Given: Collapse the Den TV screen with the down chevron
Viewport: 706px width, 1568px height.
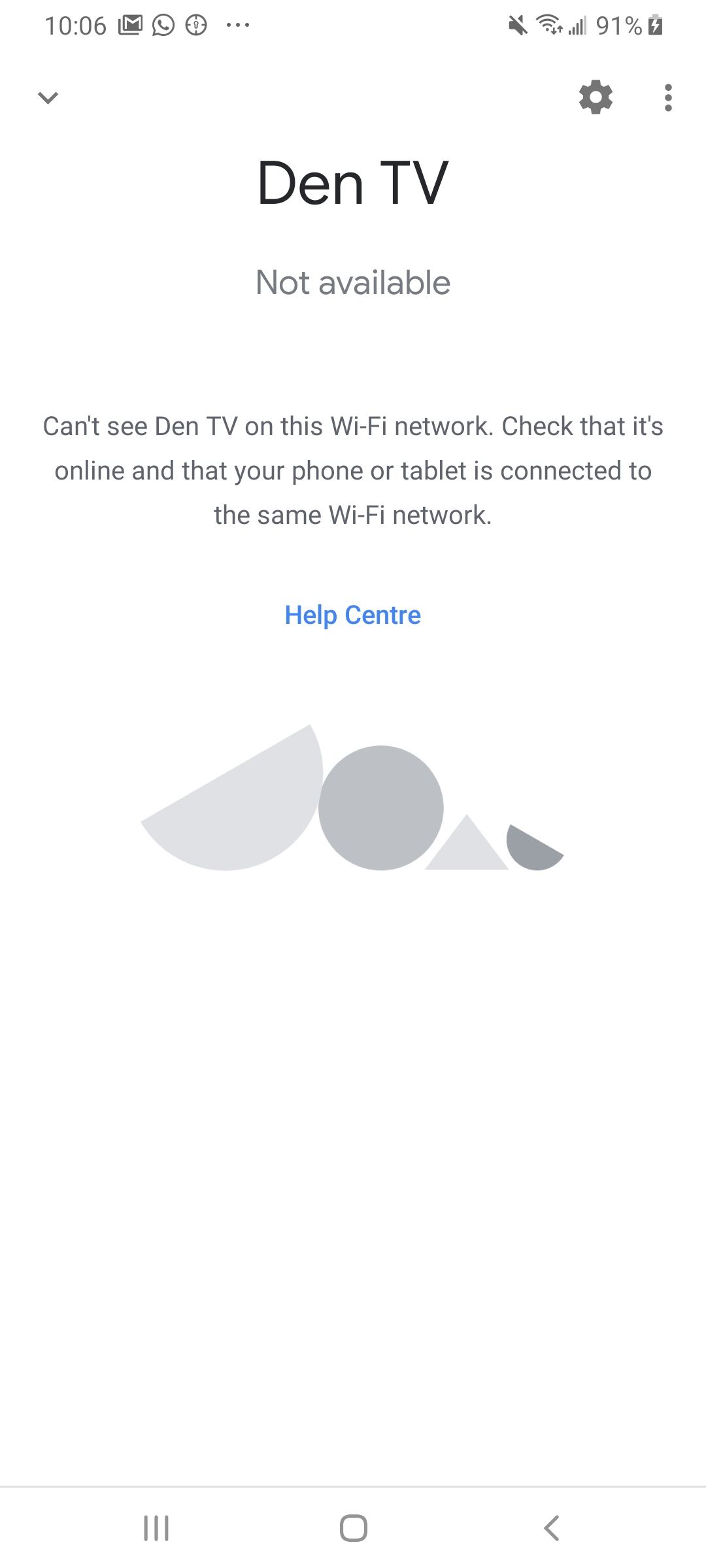Looking at the screenshot, I should [47, 97].
